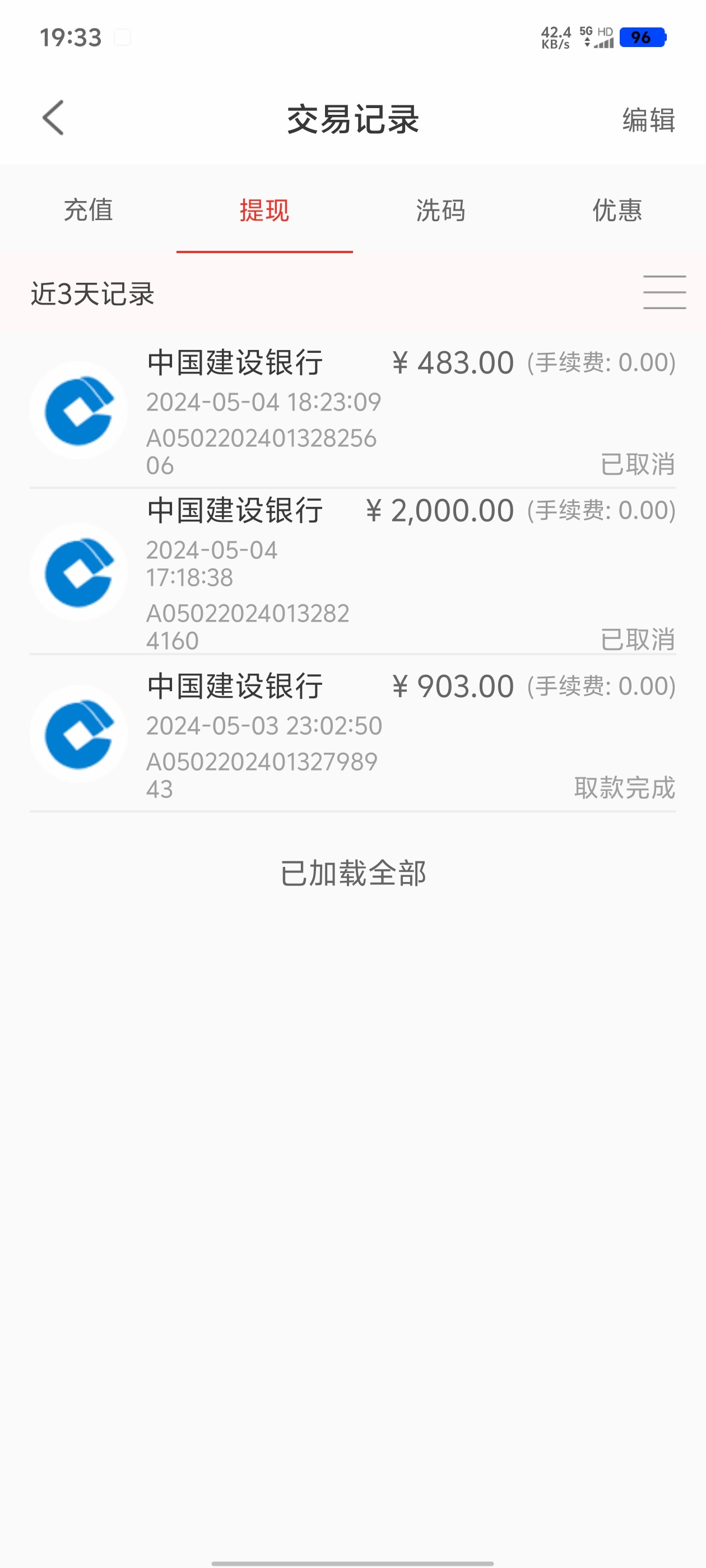Tap the 建设银行 logo on the 903.00 record

[78, 734]
